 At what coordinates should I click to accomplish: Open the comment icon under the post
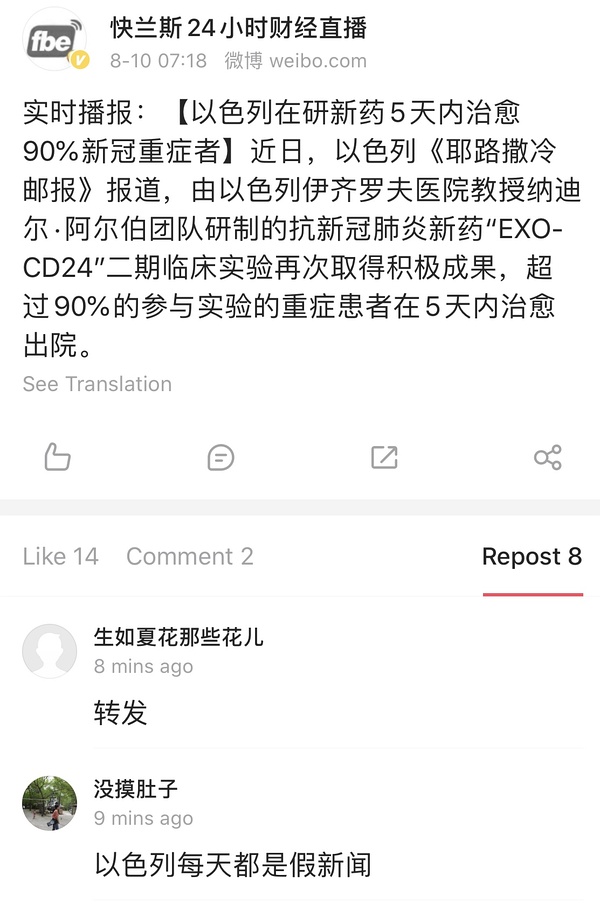[220, 457]
